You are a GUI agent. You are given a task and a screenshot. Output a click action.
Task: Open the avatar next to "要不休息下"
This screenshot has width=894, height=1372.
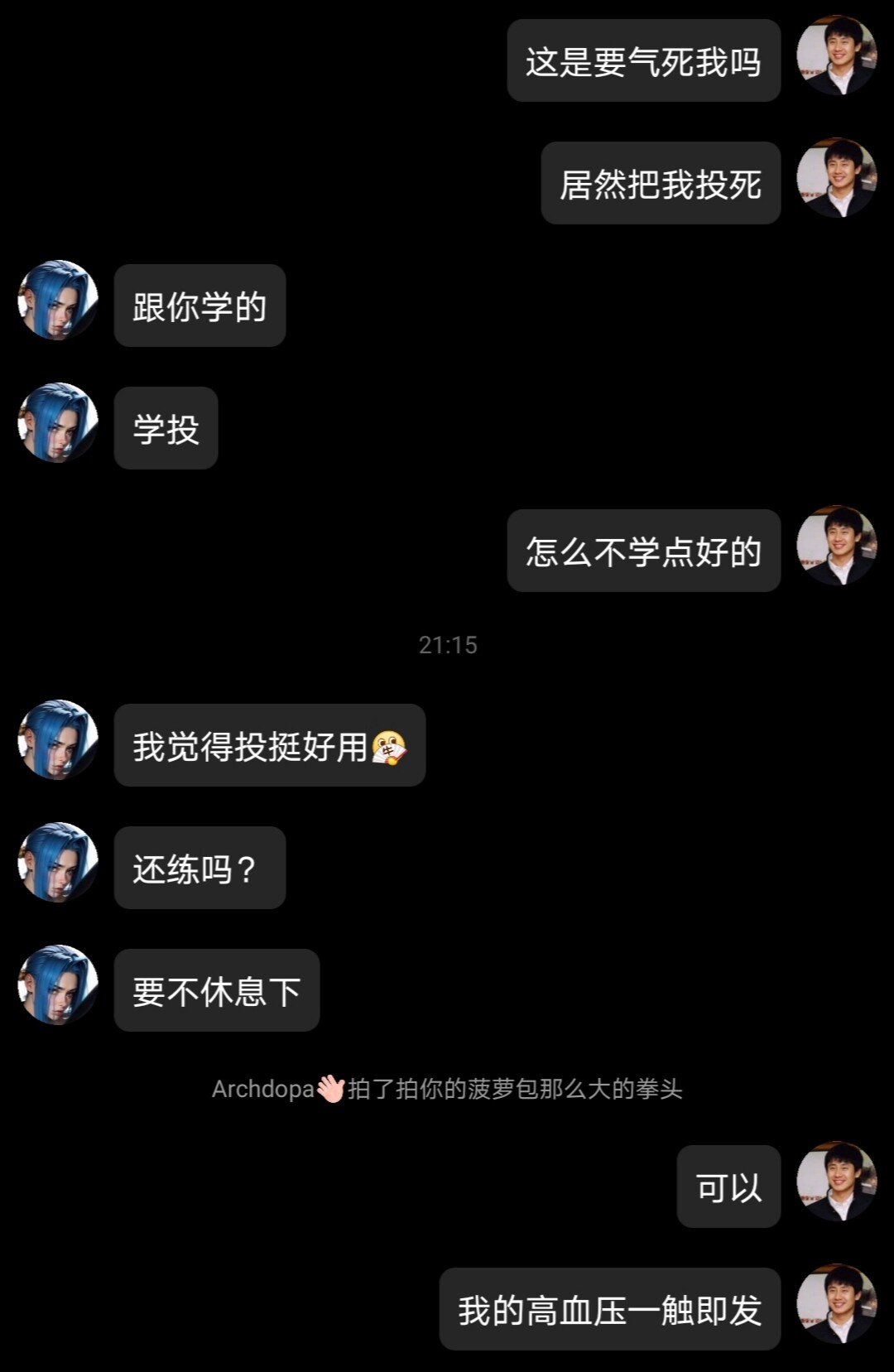pyautogui.click(x=58, y=985)
